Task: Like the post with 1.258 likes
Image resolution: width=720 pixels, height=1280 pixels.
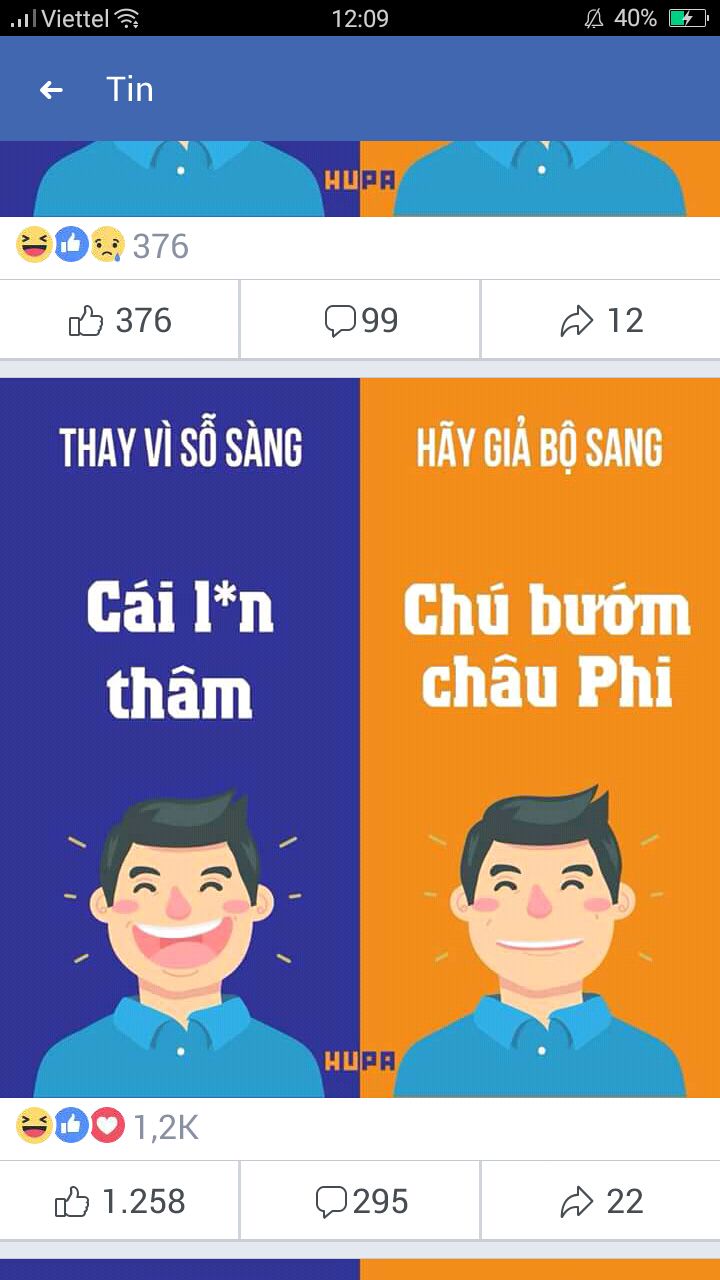Action: 119,1201
